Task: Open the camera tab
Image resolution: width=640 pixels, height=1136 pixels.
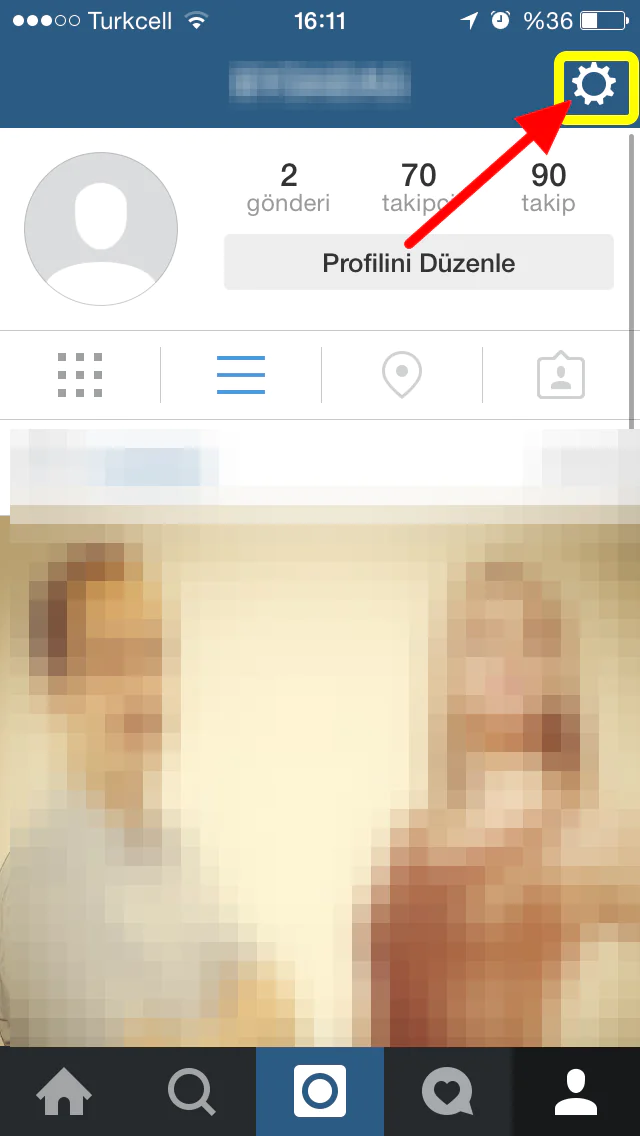Action: pos(320,1092)
